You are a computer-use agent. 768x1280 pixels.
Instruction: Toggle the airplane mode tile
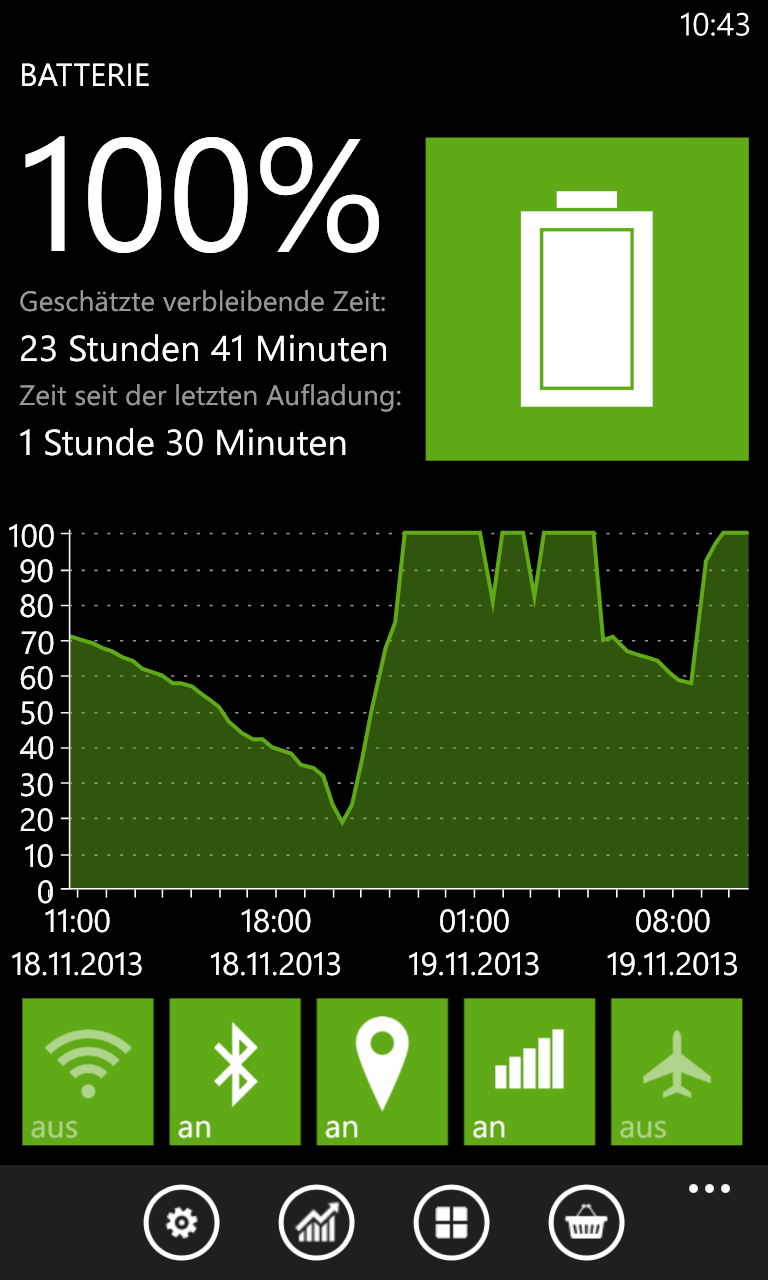[x=677, y=1071]
